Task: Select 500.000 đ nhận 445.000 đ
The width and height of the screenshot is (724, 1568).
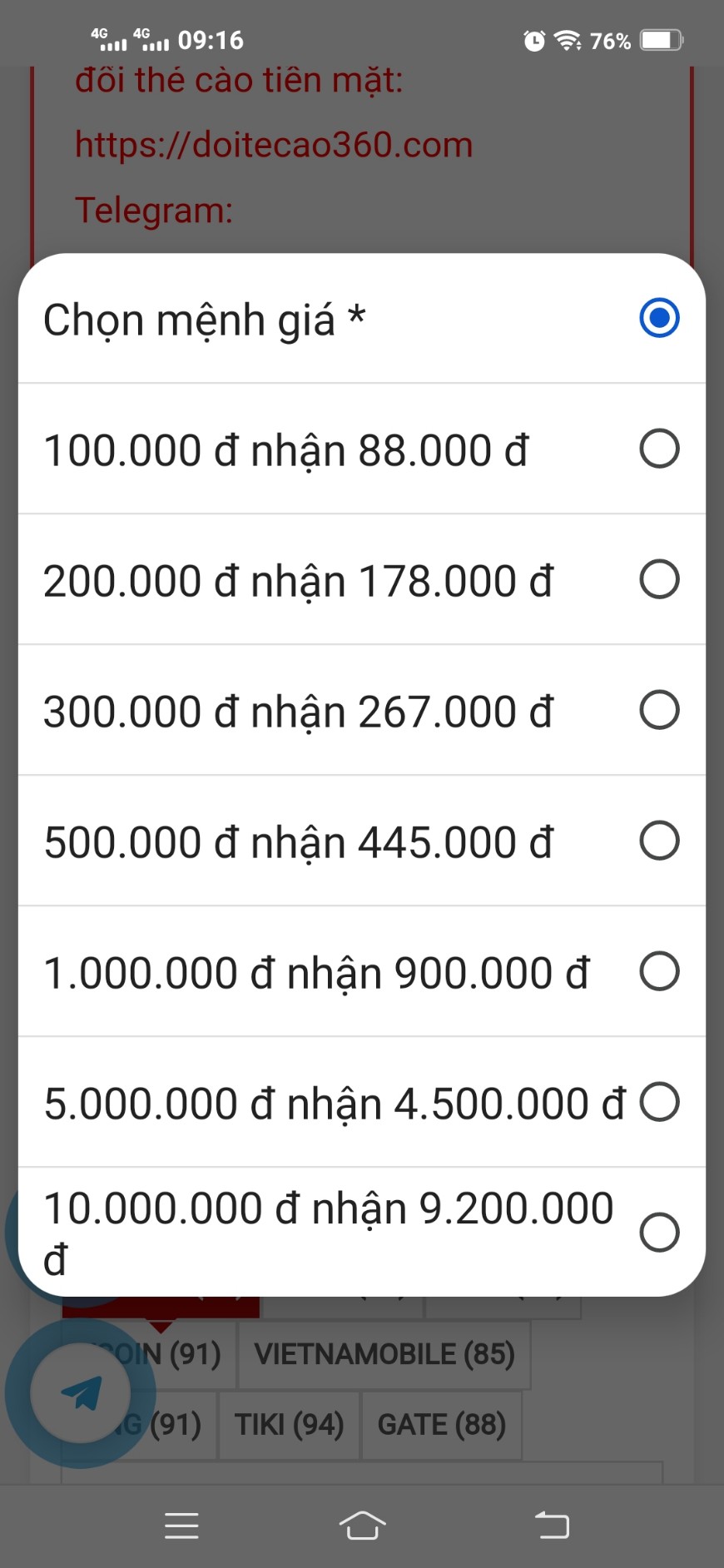Action: (361, 841)
